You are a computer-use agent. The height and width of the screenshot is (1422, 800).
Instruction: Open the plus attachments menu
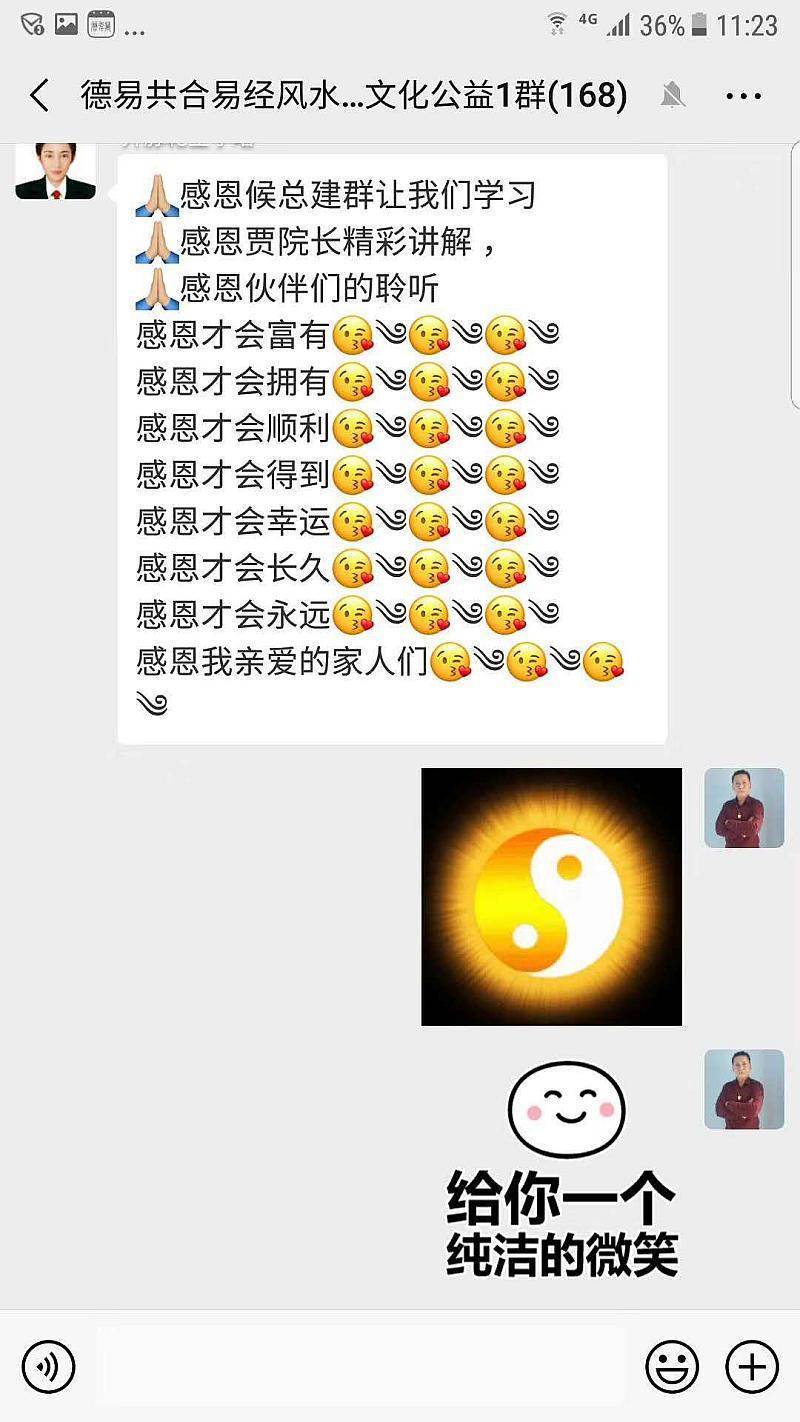click(751, 1366)
